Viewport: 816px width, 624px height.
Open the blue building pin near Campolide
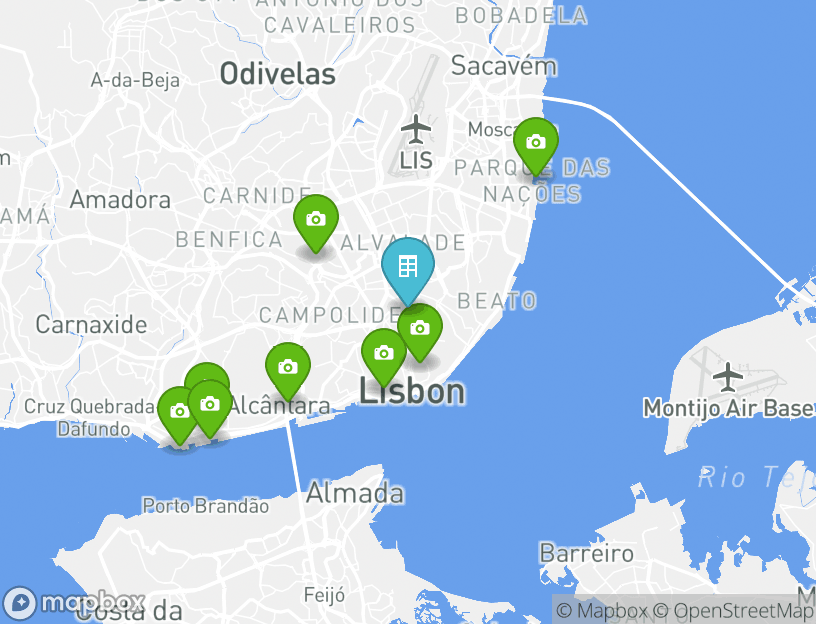pos(408,266)
